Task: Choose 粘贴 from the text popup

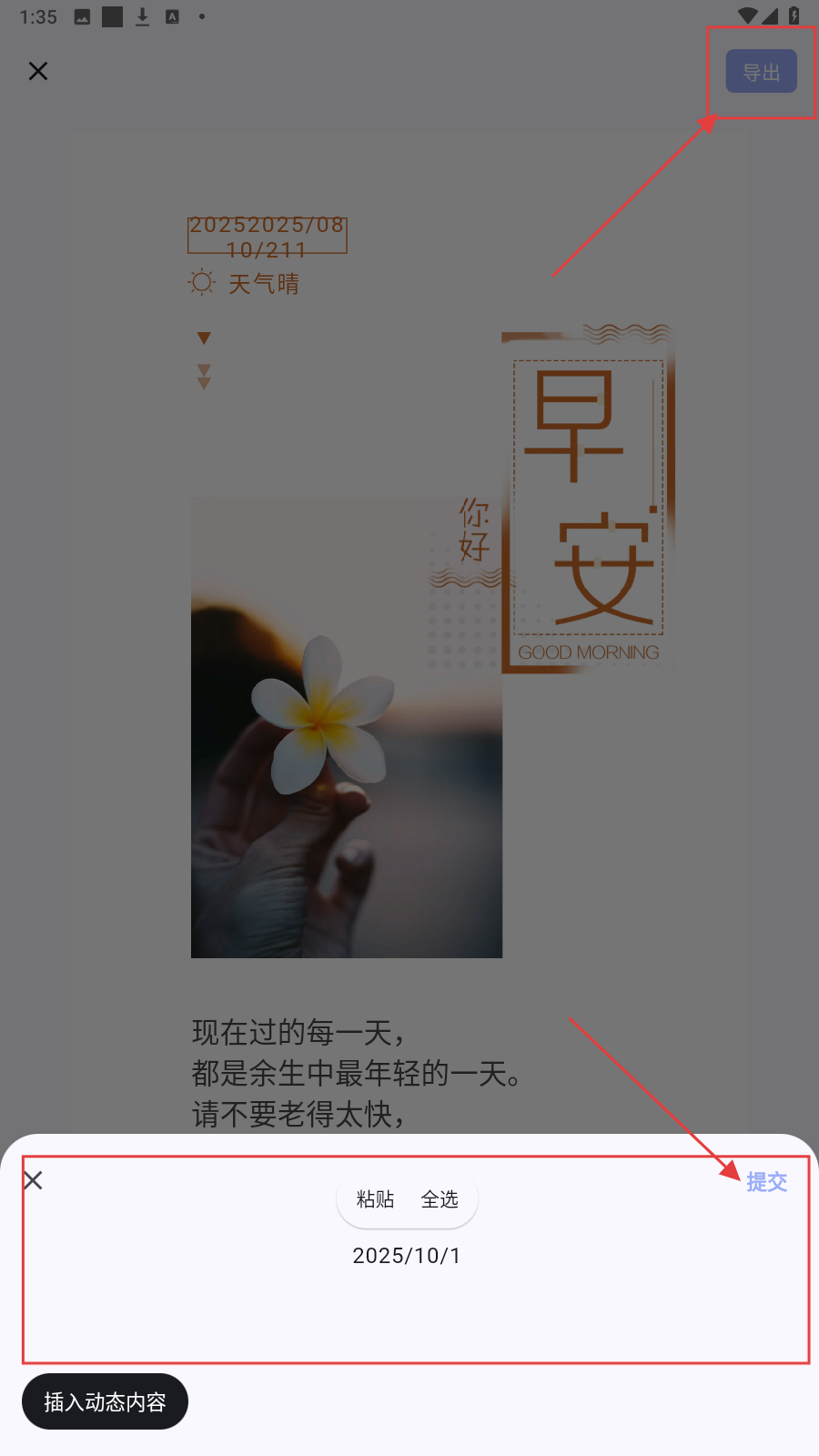Action: [375, 1199]
